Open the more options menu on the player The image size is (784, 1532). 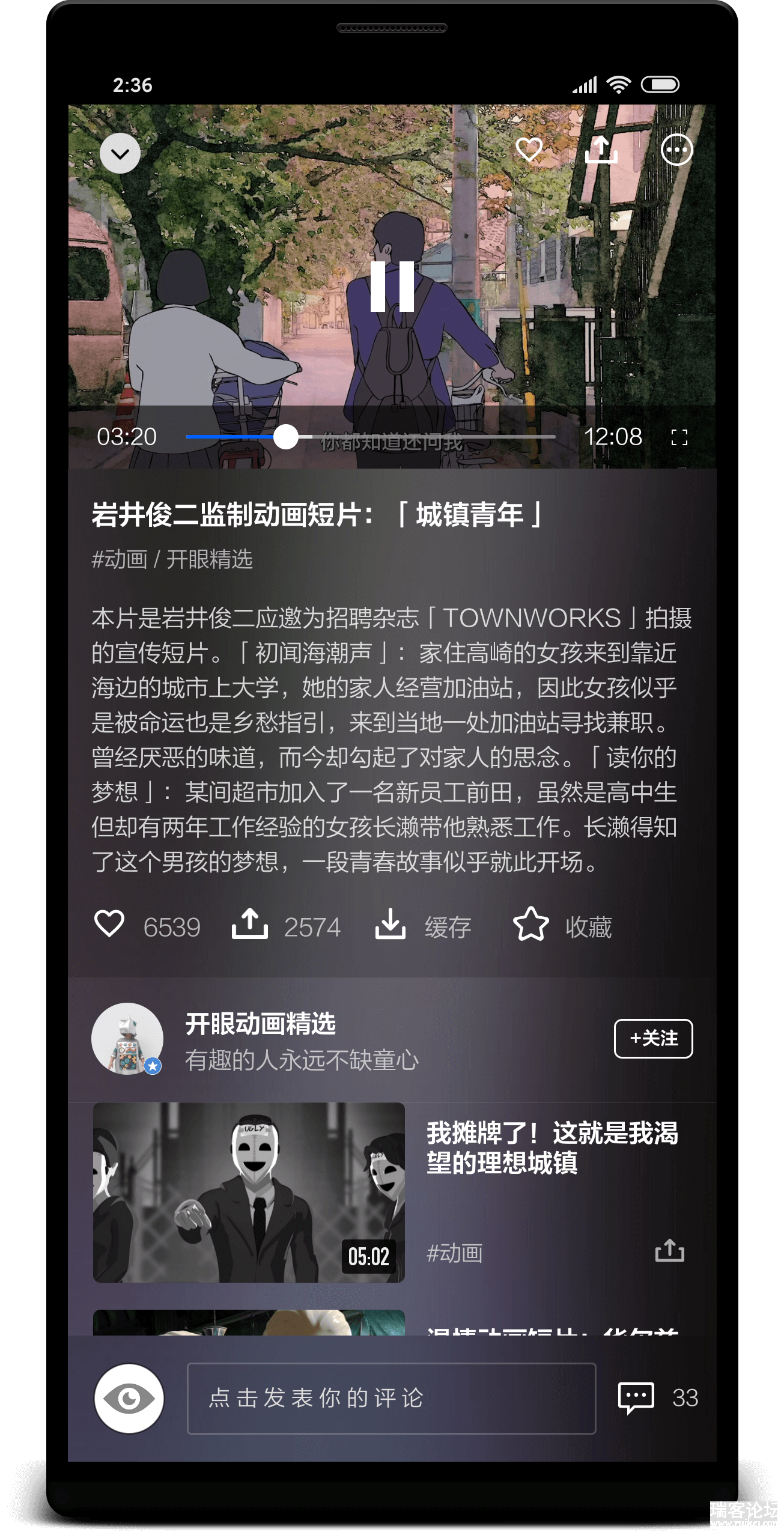coord(676,150)
